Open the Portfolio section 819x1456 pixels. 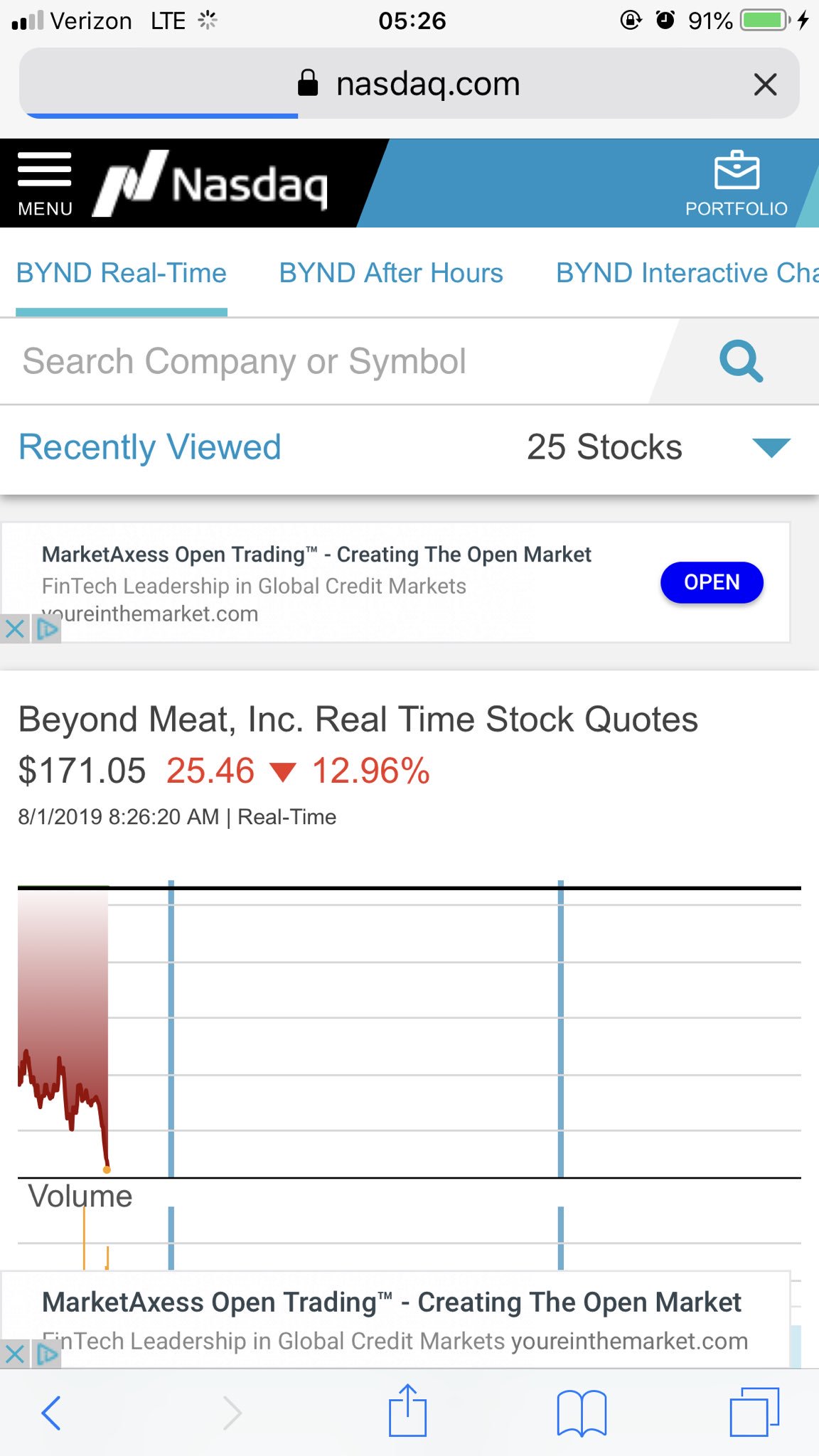(x=736, y=183)
